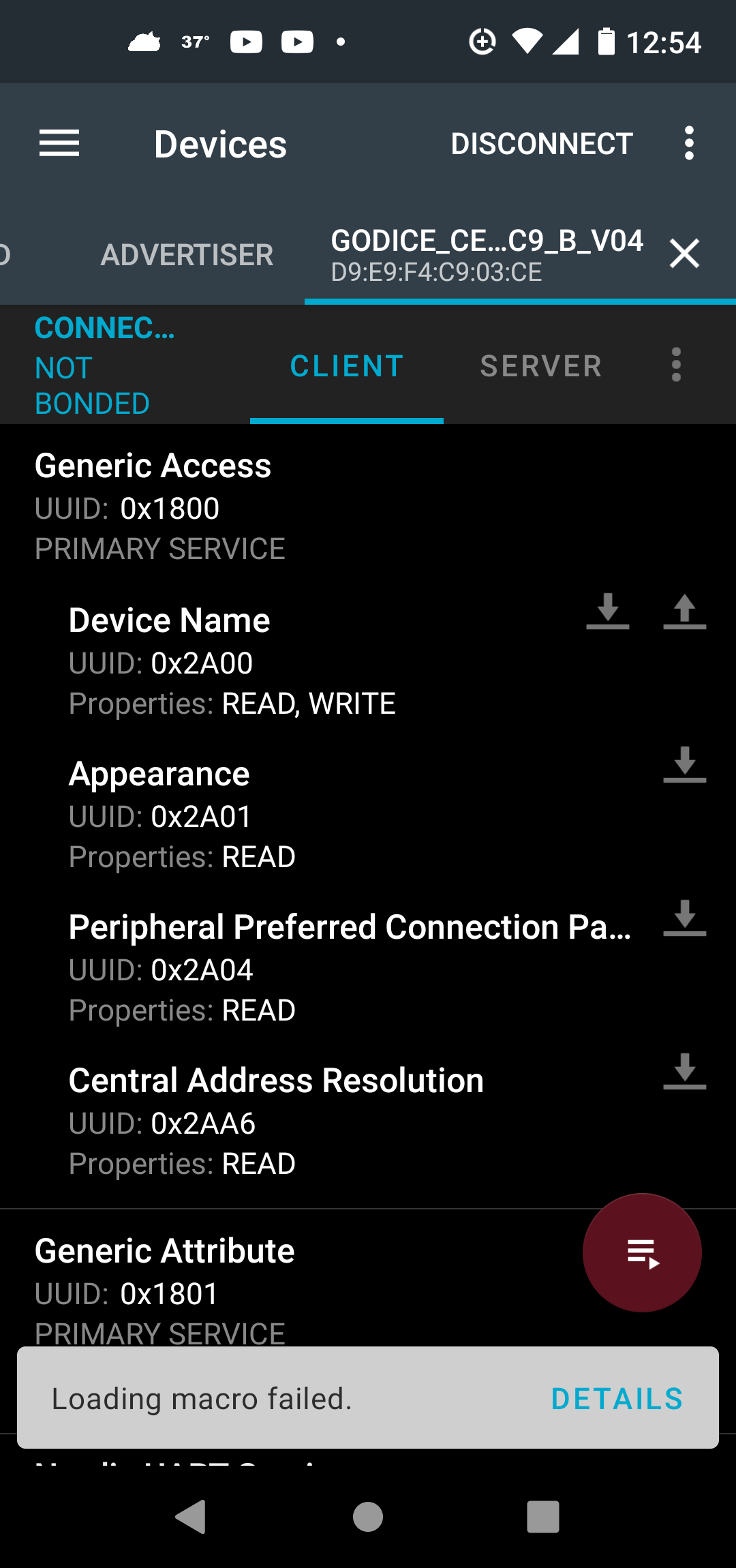736x1568 pixels.
Task: Close the GODICE device tab
Action: tap(684, 254)
